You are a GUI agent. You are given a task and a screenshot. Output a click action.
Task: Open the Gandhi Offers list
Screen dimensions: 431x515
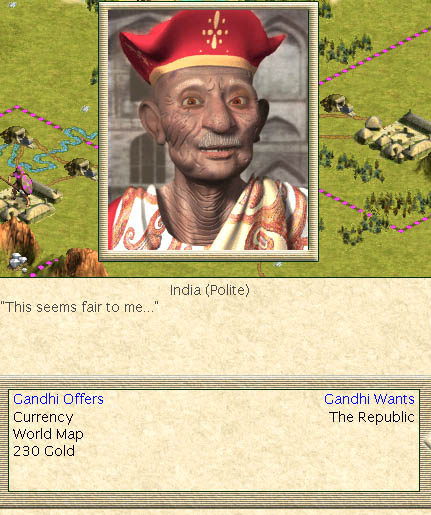(58, 399)
